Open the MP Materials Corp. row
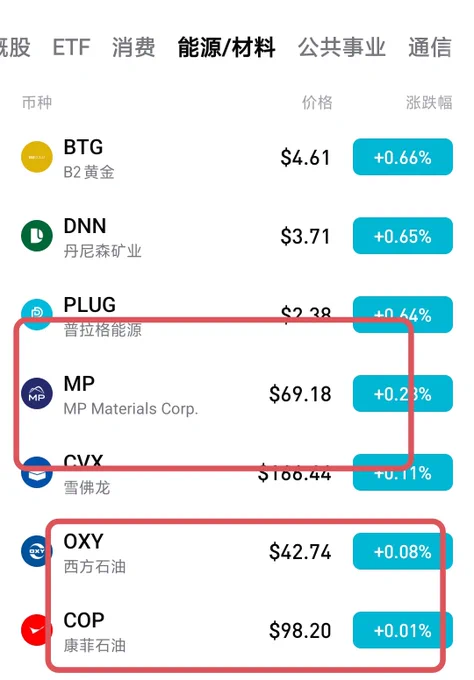 (237, 394)
